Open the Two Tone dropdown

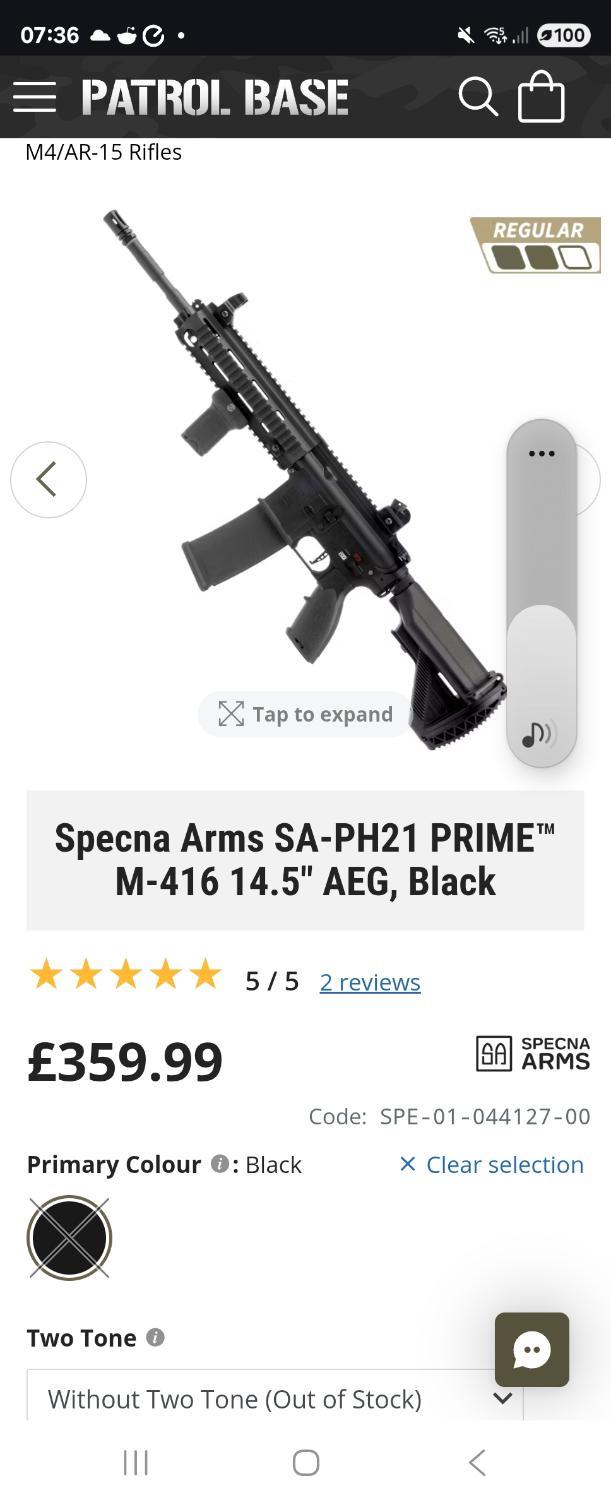275,1397
